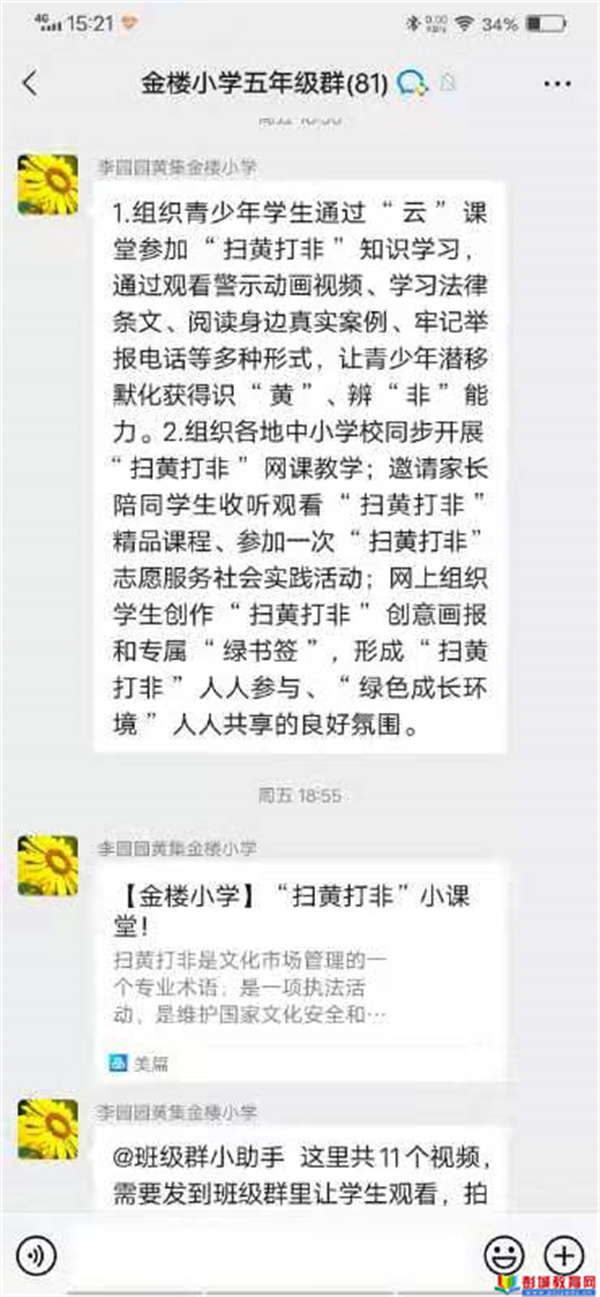Open sender avatar on the first message
The image size is (600, 1297).
click(47, 185)
